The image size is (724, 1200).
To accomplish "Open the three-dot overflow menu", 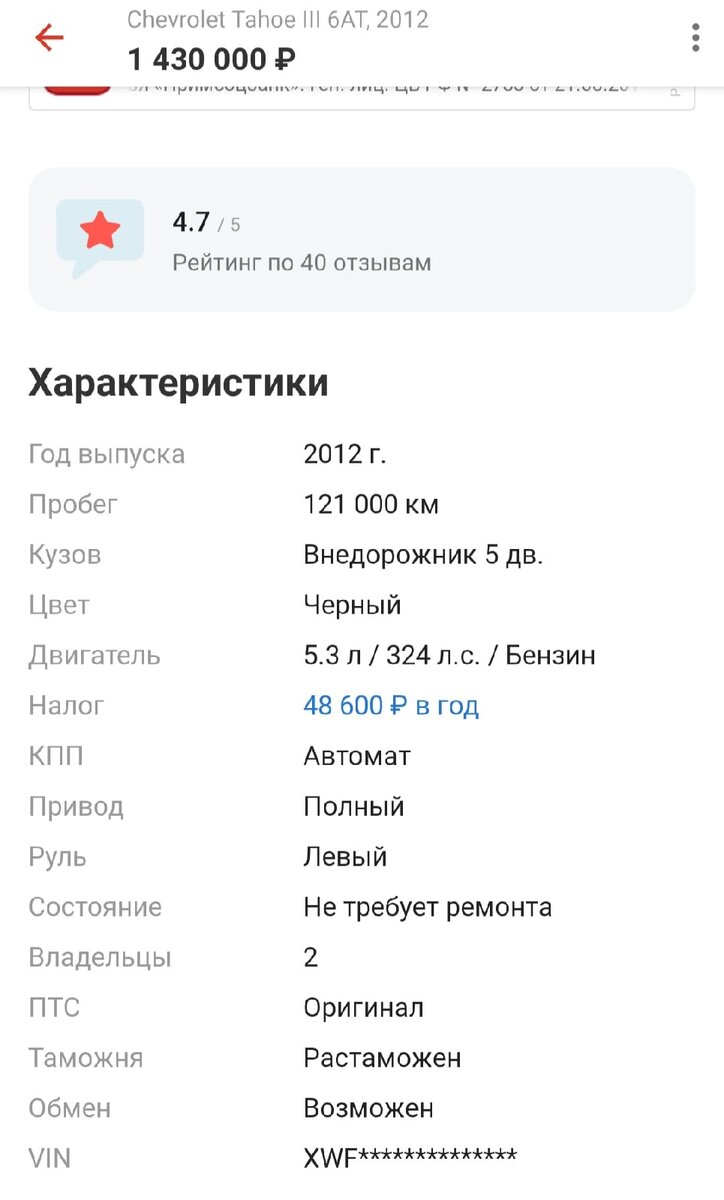I will pos(696,37).
